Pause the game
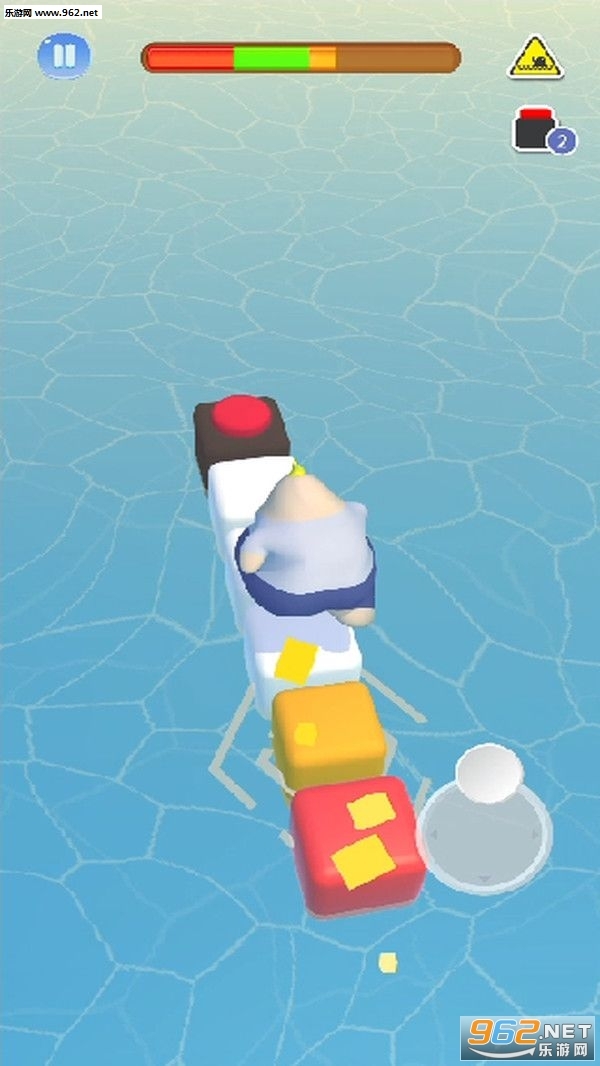This screenshot has height=1066, width=600. click(x=64, y=56)
